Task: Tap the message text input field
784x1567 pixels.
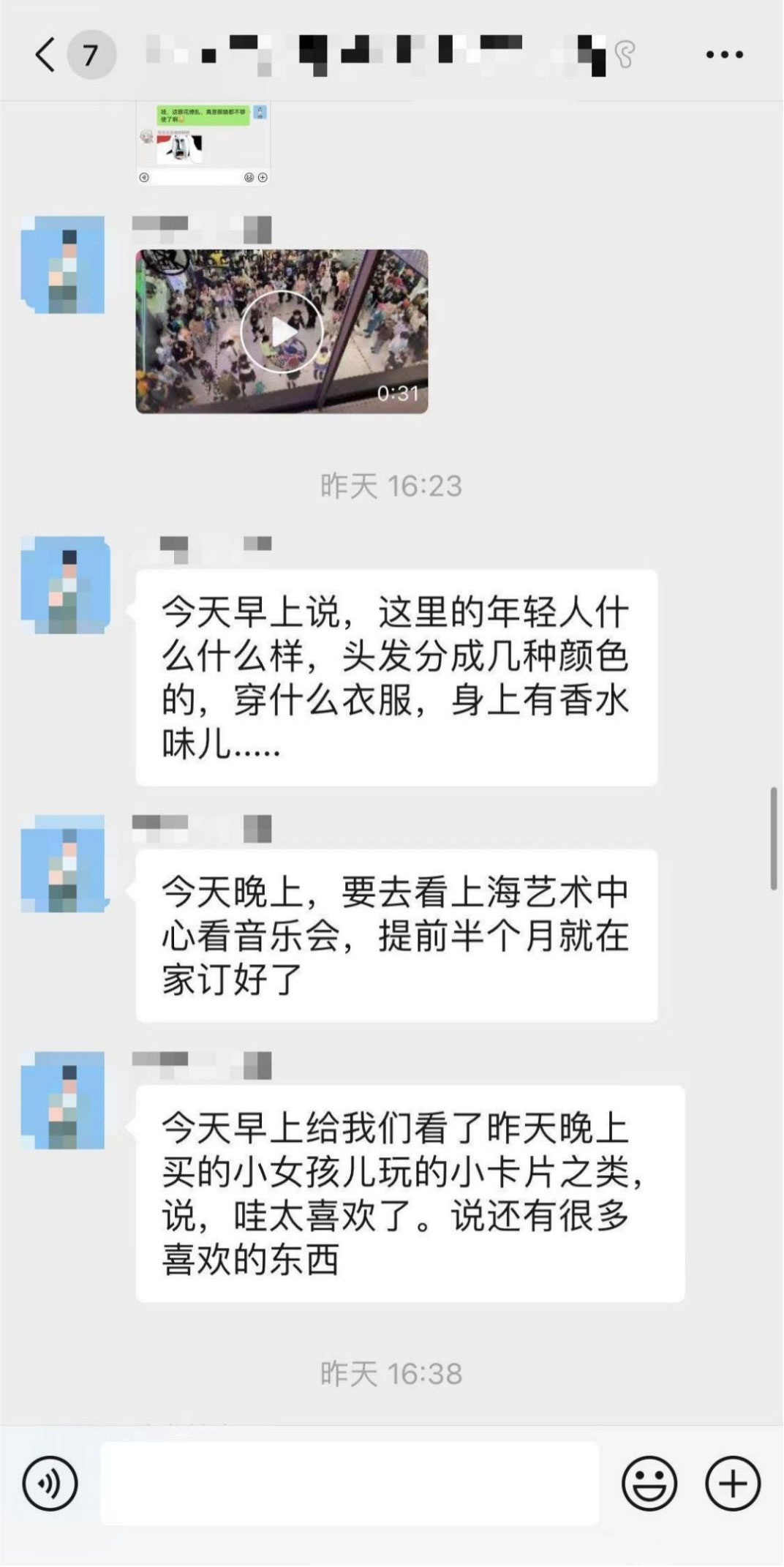Action: click(350, 1484)
